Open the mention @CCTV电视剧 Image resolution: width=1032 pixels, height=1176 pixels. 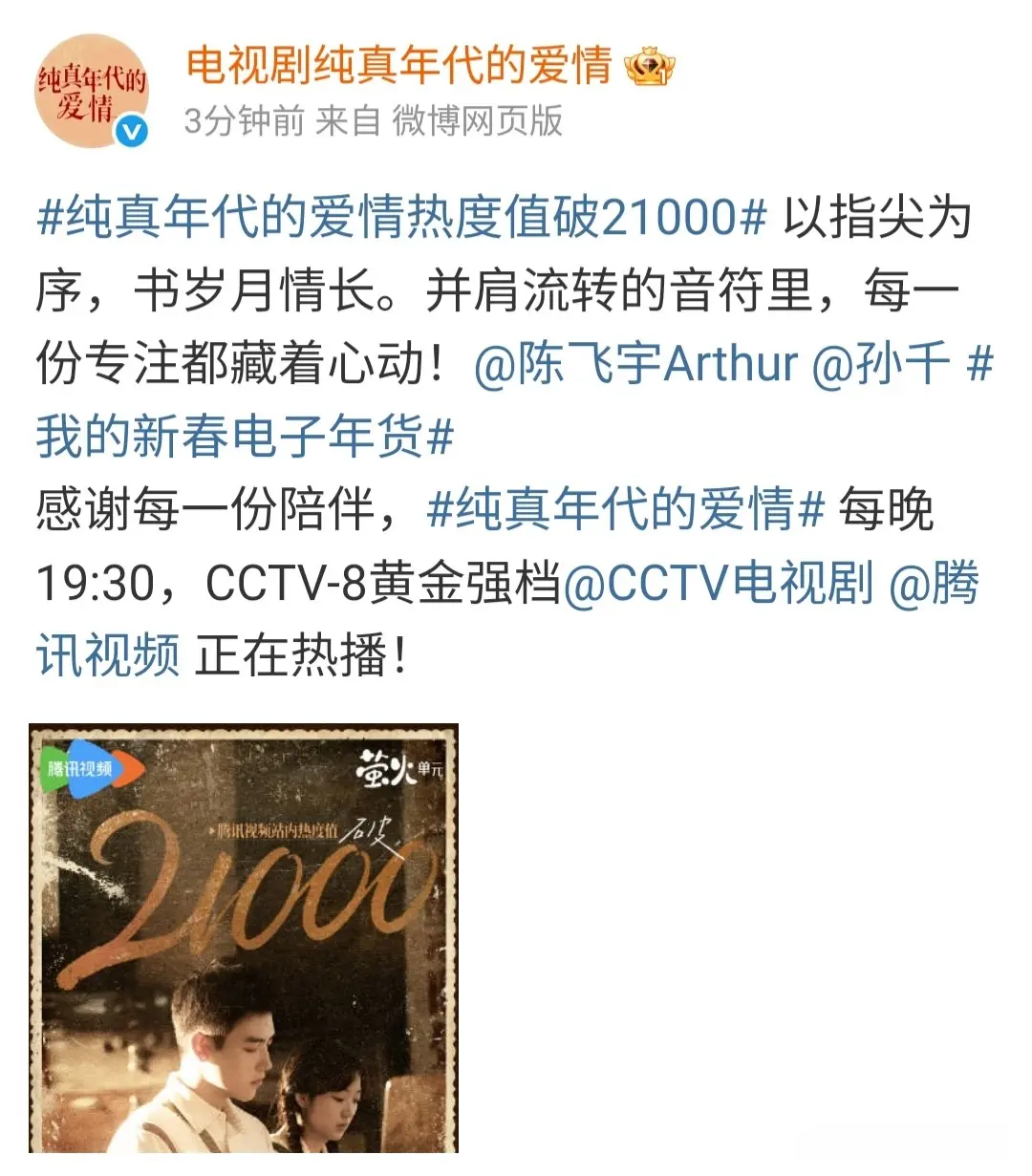719,582
